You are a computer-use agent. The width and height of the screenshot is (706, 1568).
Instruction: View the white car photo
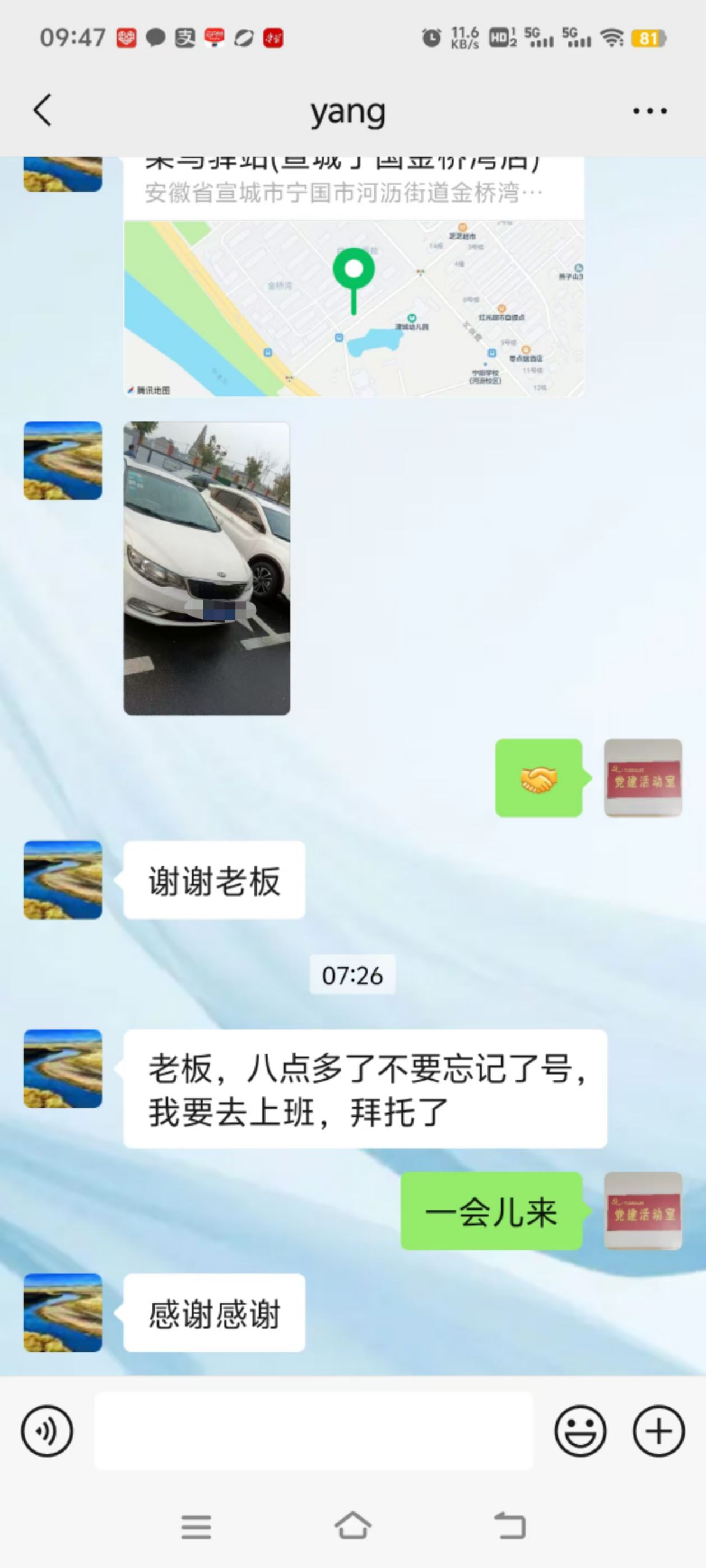point(207,568)
